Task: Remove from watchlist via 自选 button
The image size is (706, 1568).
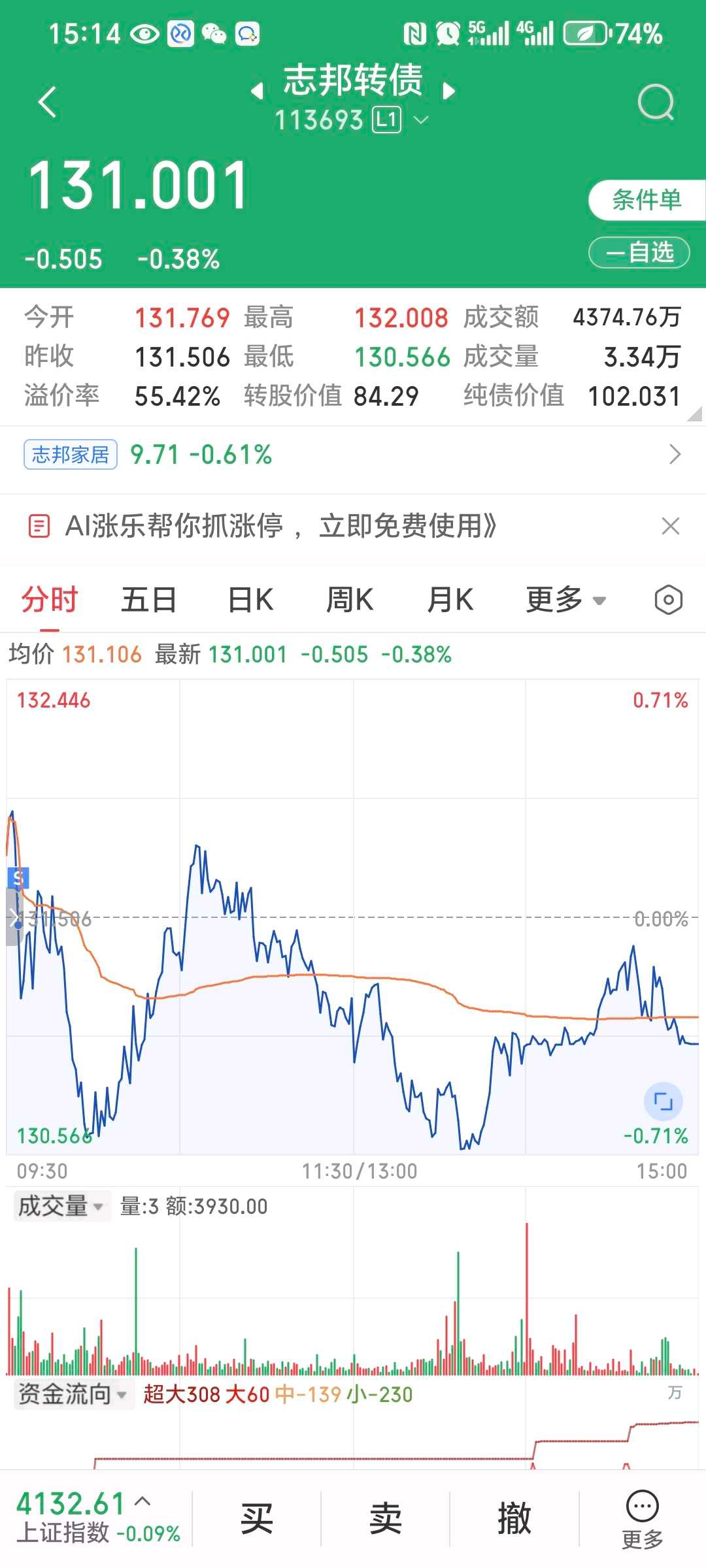Action: coord(639,252)
